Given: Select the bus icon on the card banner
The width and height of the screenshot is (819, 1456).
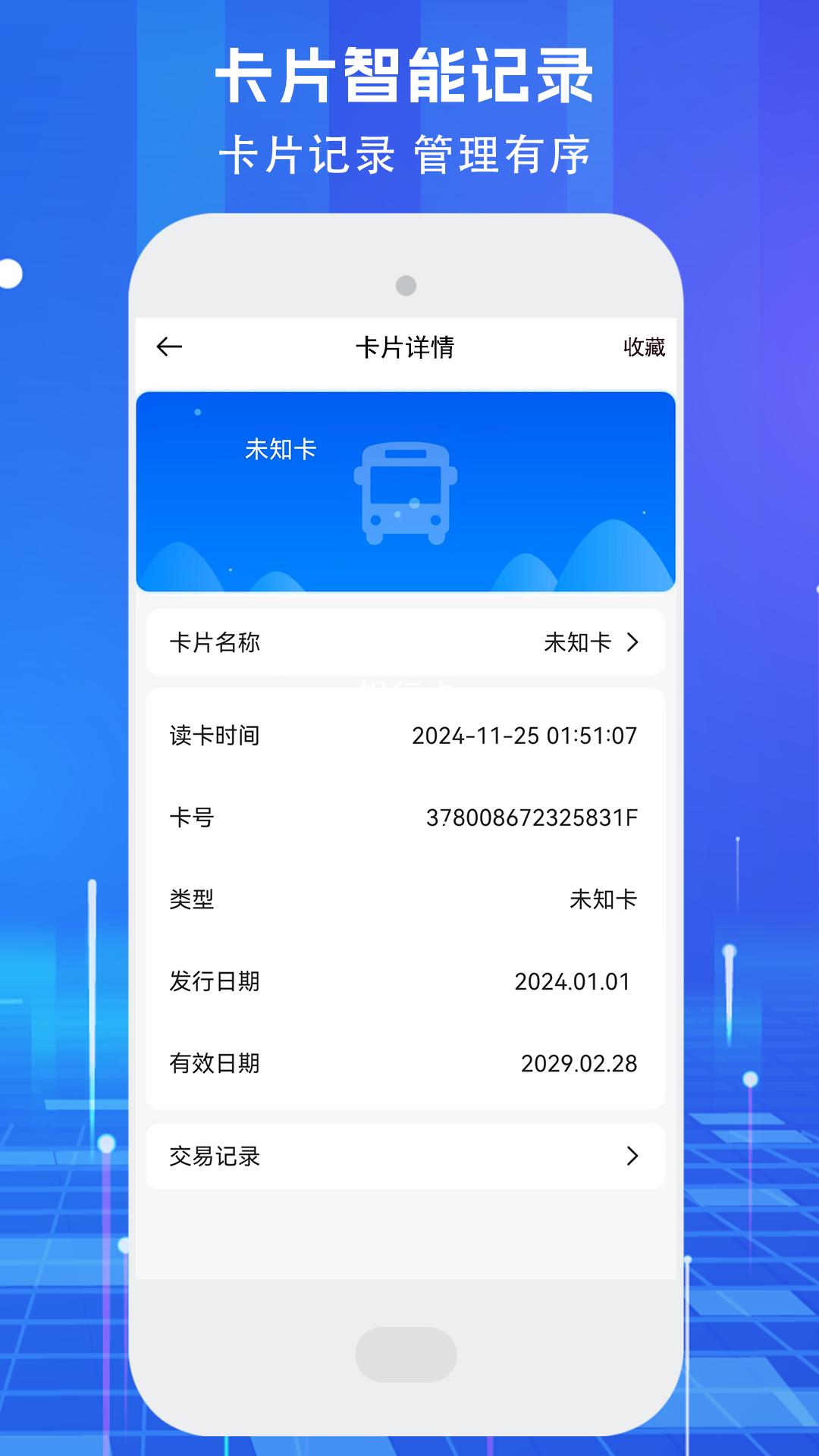Looking at the screenshot, I should 406,493.
